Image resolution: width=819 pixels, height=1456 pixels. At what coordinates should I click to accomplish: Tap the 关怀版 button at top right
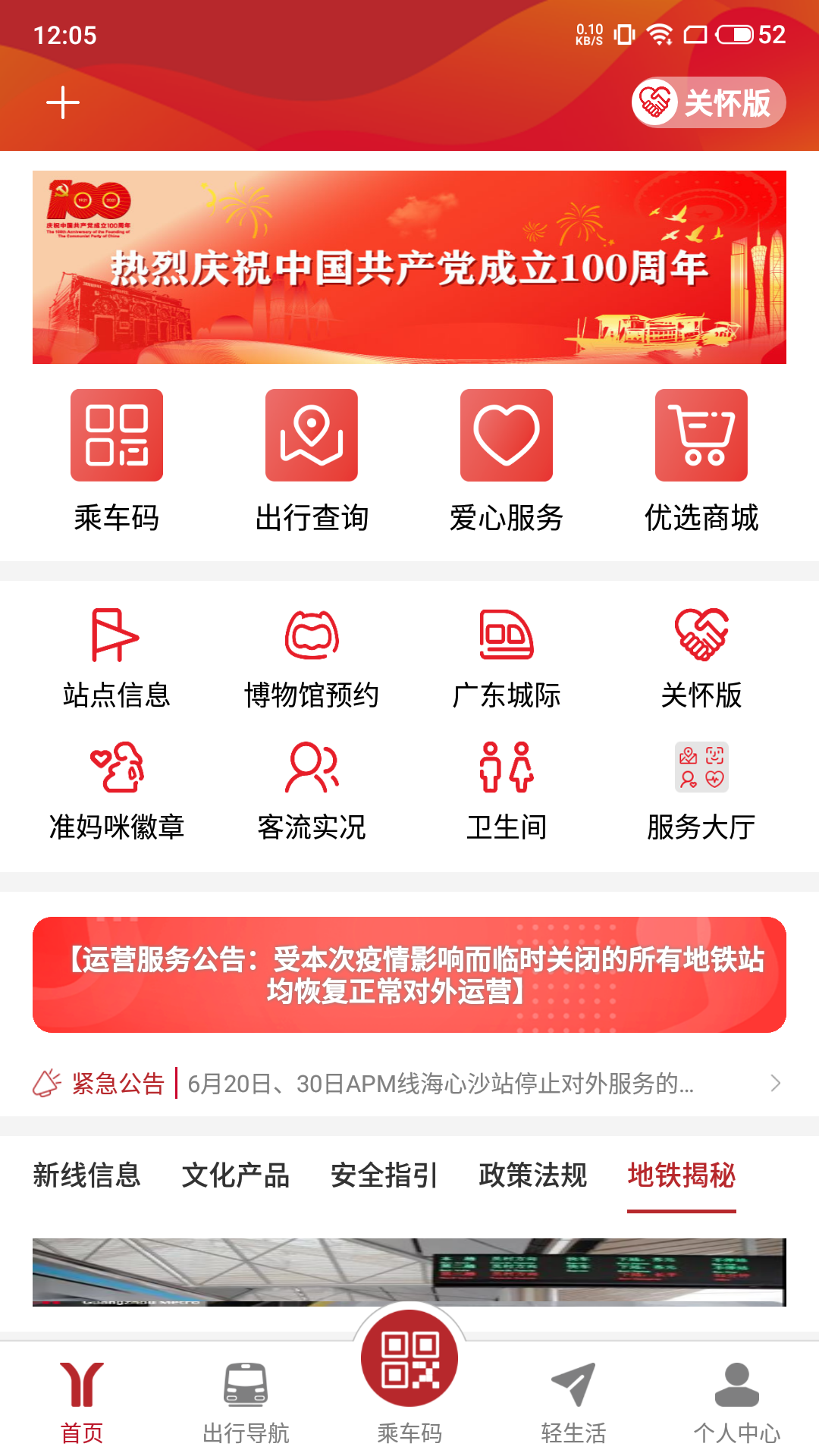tap(709, 102)
